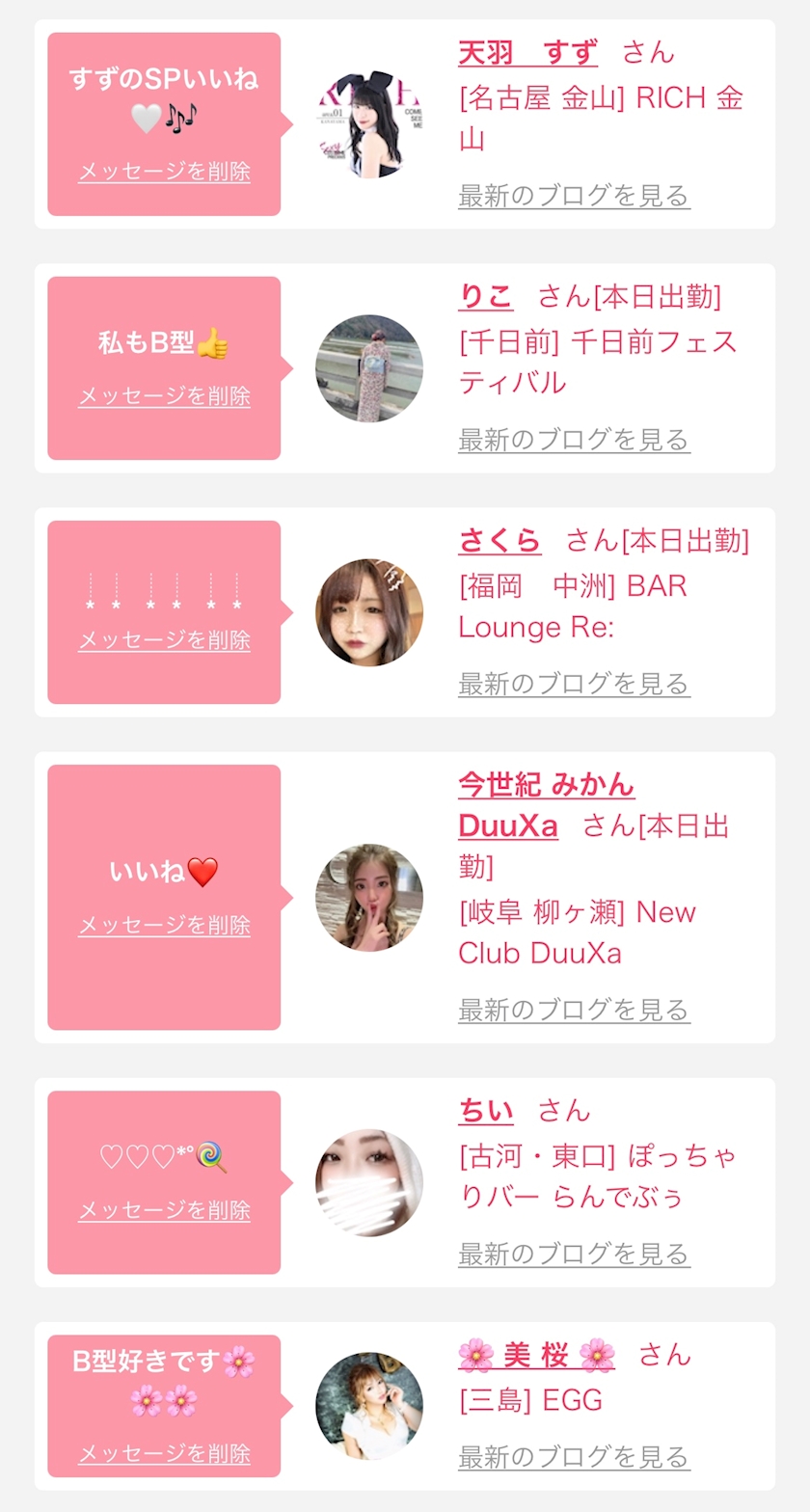
Task: Delete the すずのSPいいね message
Action: tap(164, 172)
